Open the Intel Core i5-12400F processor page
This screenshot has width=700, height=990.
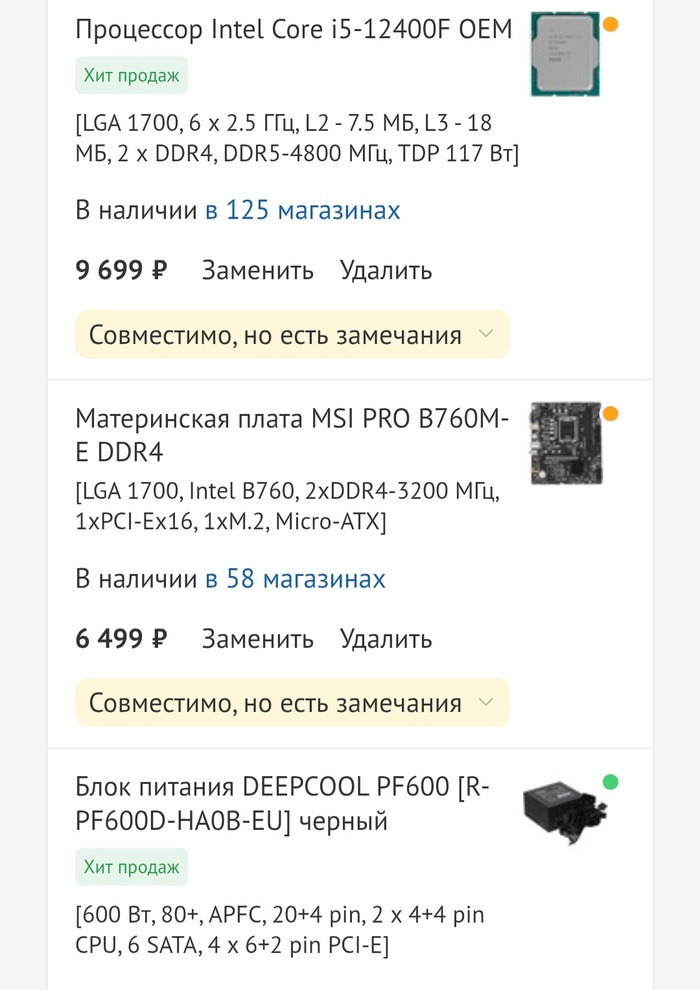coord(293,30)
